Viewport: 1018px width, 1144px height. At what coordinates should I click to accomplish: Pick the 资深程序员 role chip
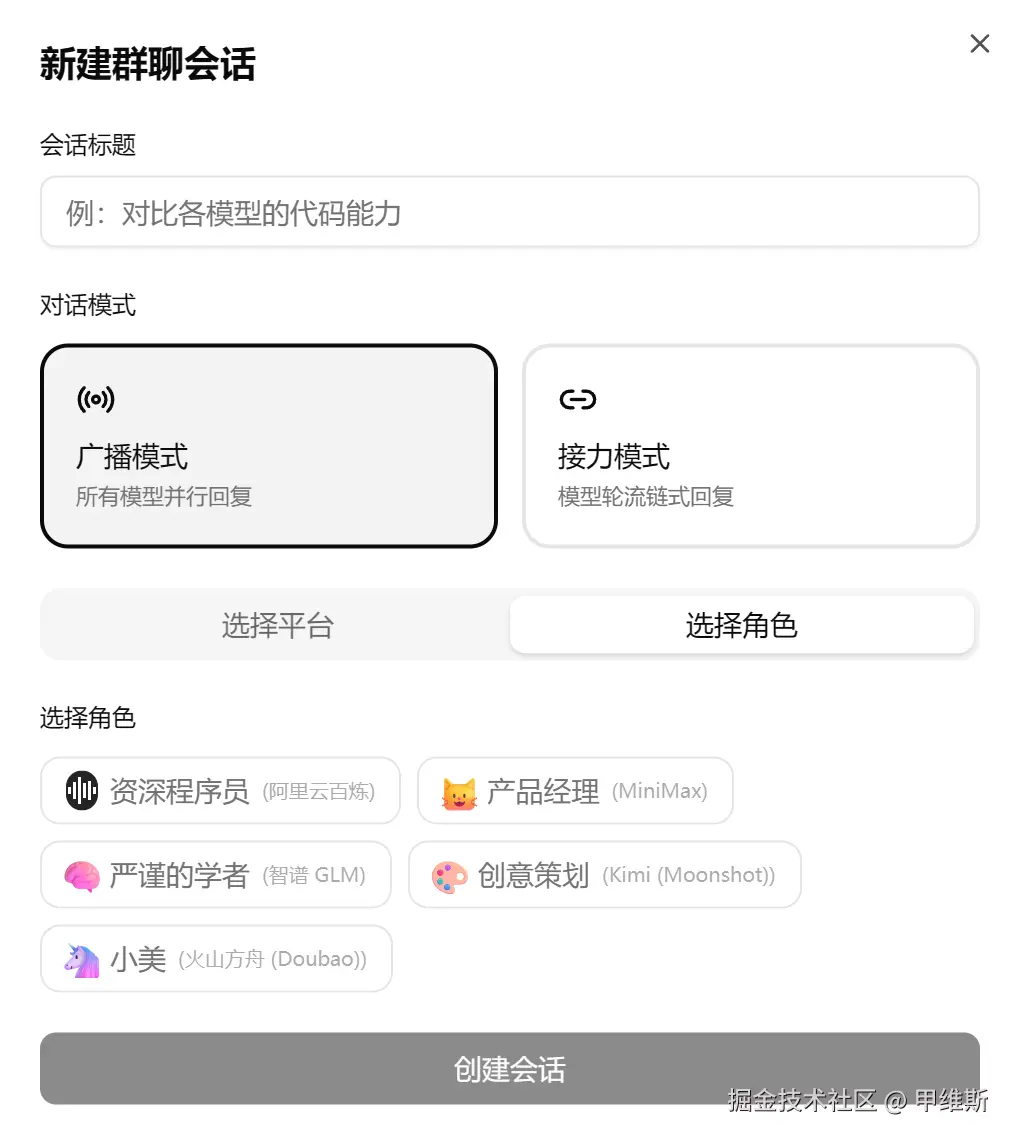pos(220,791)
